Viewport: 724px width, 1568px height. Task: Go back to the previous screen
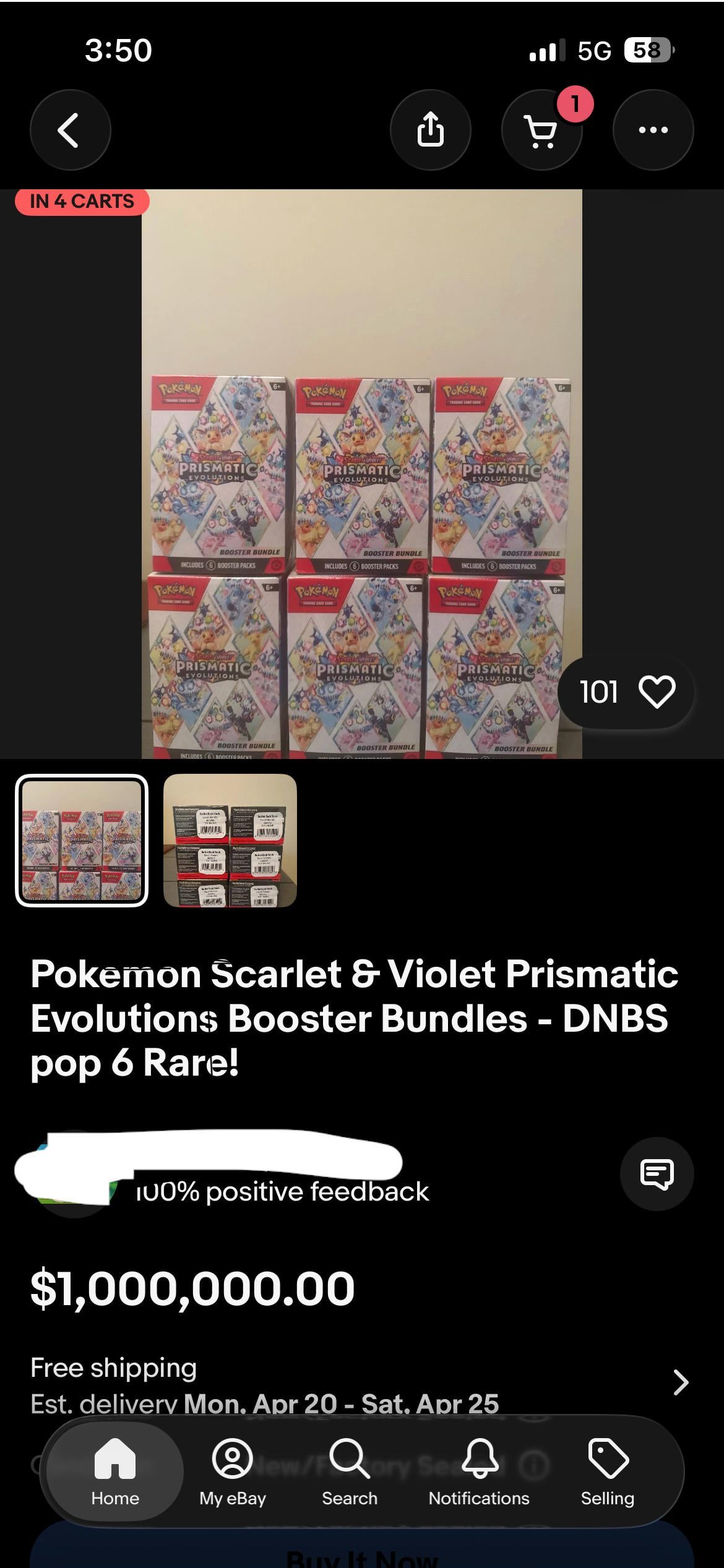(x=70, y=130)
